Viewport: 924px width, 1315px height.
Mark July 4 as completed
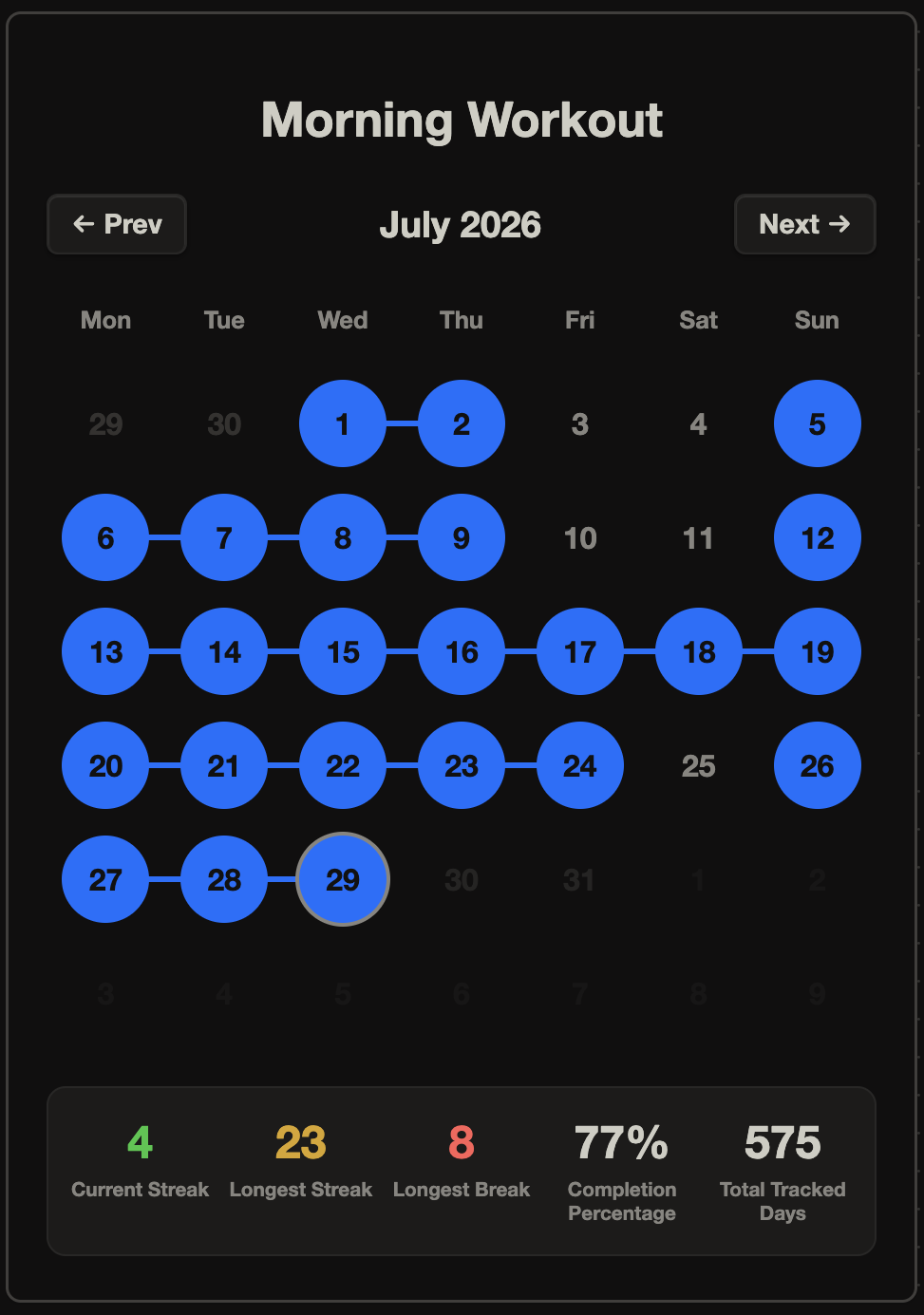(x=699, y=423)
